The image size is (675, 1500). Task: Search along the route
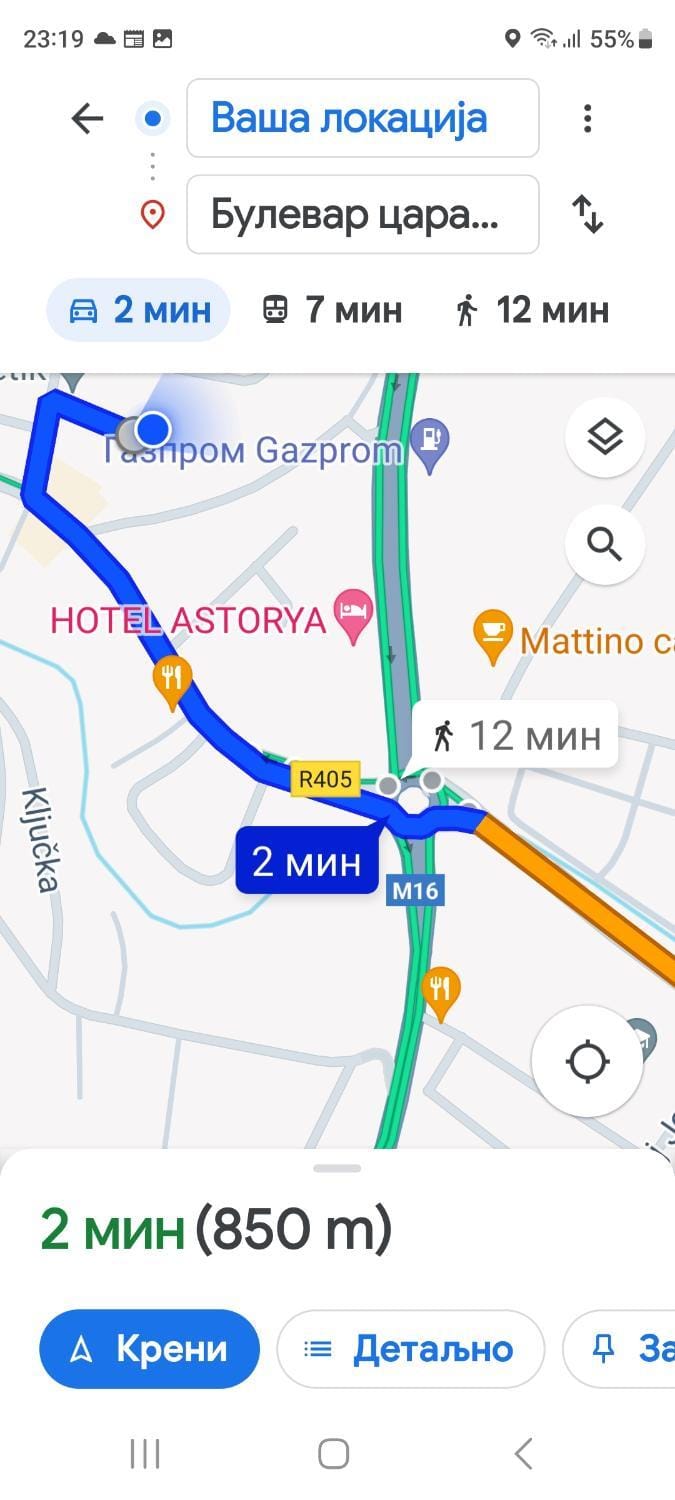click(x=604, y=545)
